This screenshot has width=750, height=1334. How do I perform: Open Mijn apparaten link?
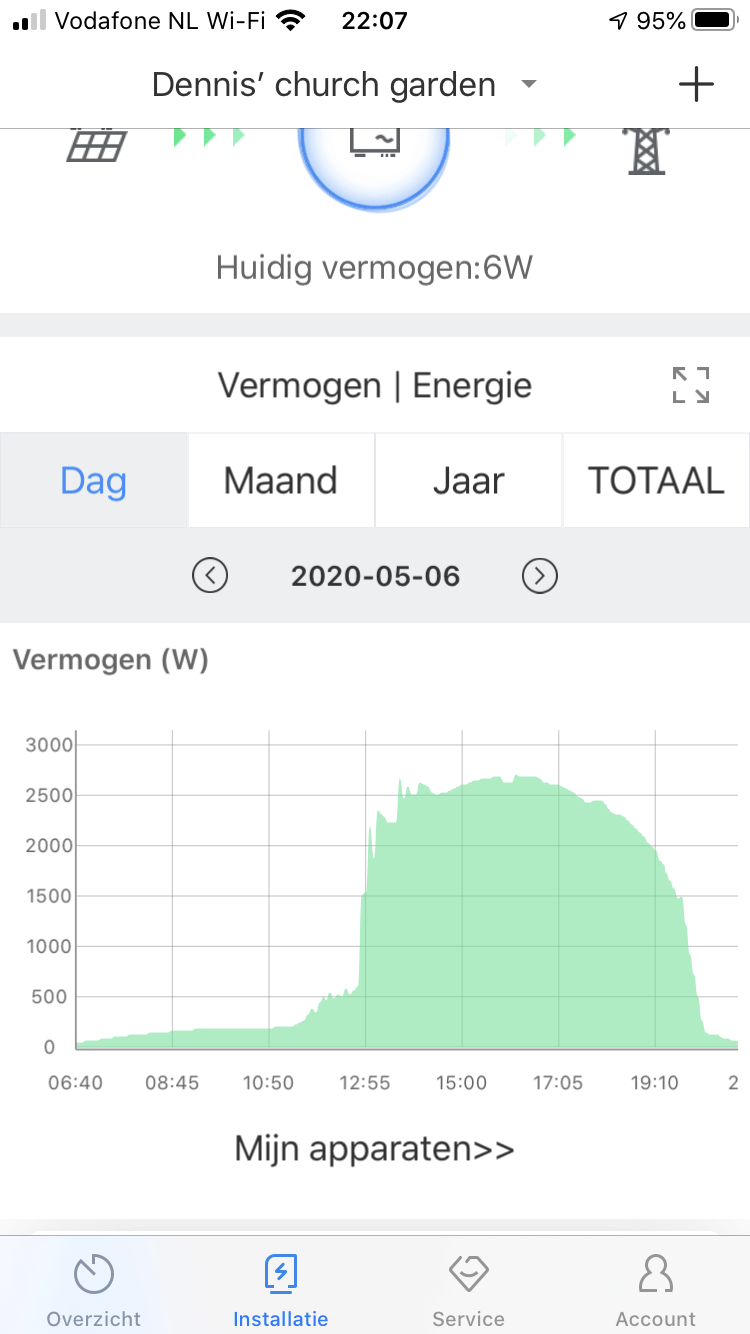click(375, 1149)
